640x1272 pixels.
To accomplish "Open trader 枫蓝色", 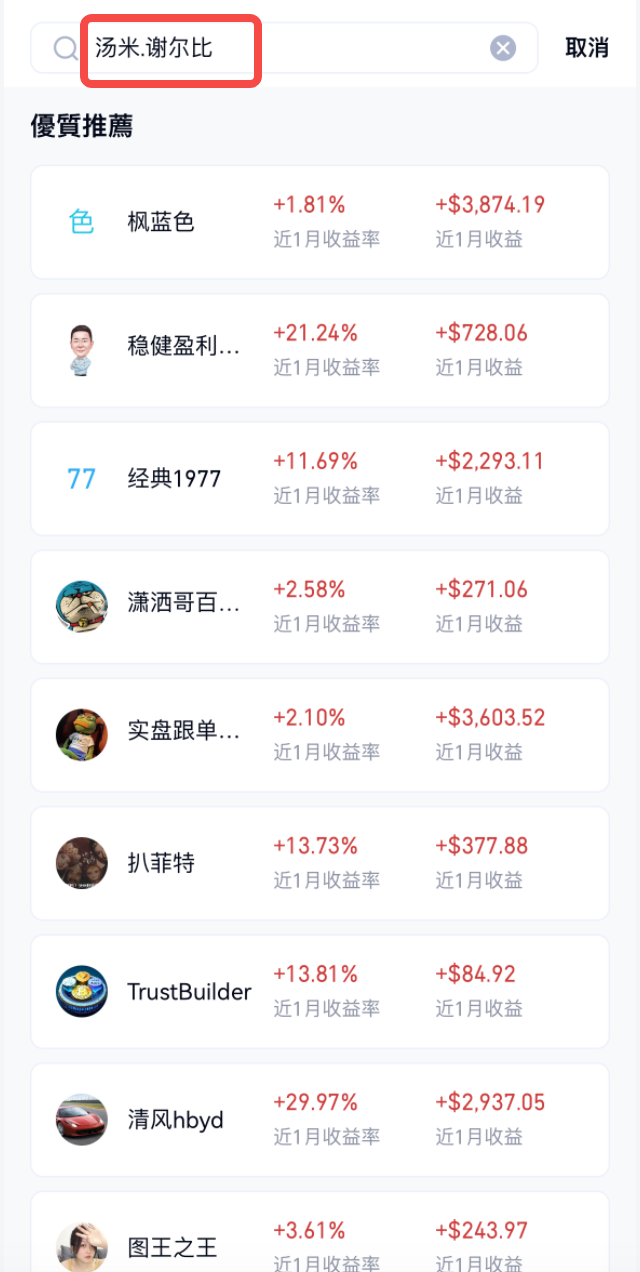I will 320,222.
